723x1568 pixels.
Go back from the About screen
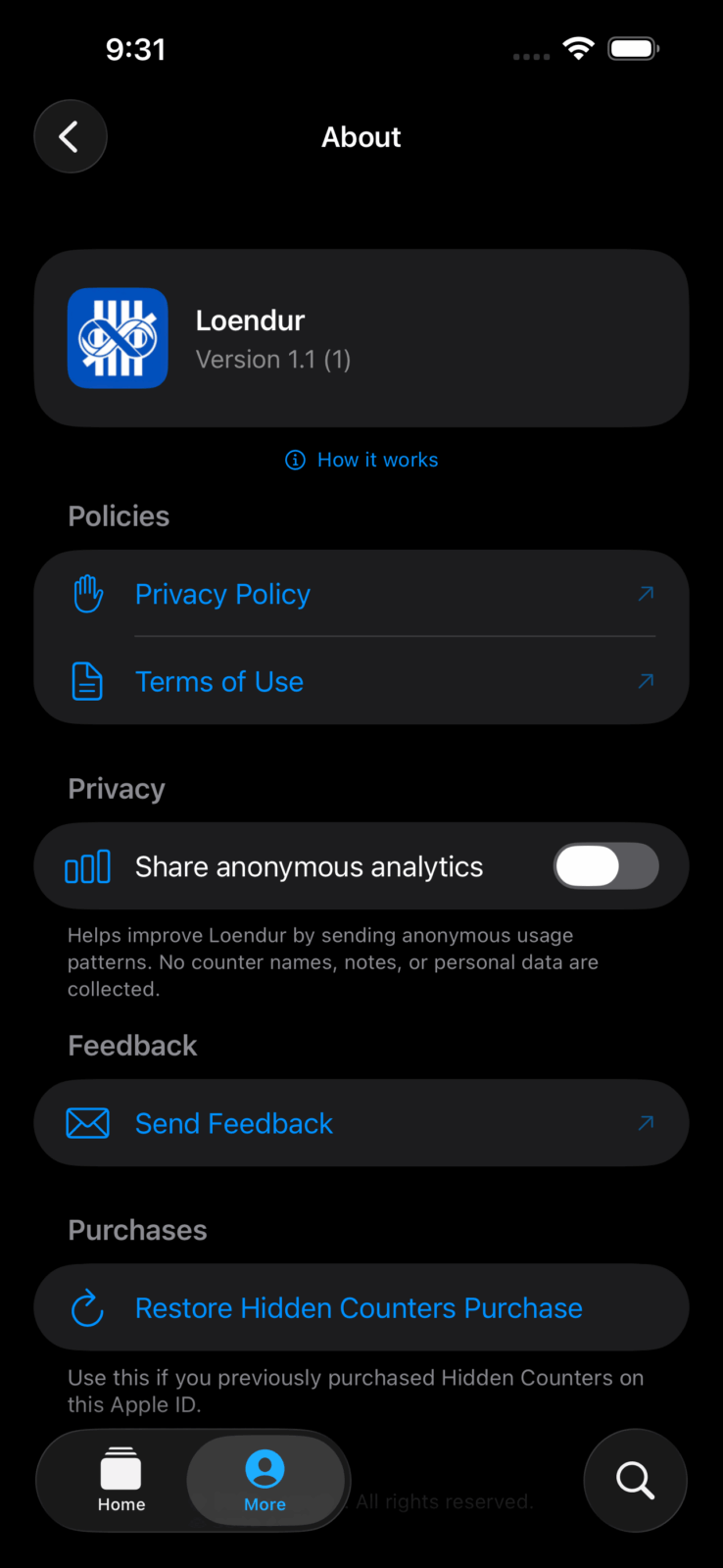click(70, 136)
